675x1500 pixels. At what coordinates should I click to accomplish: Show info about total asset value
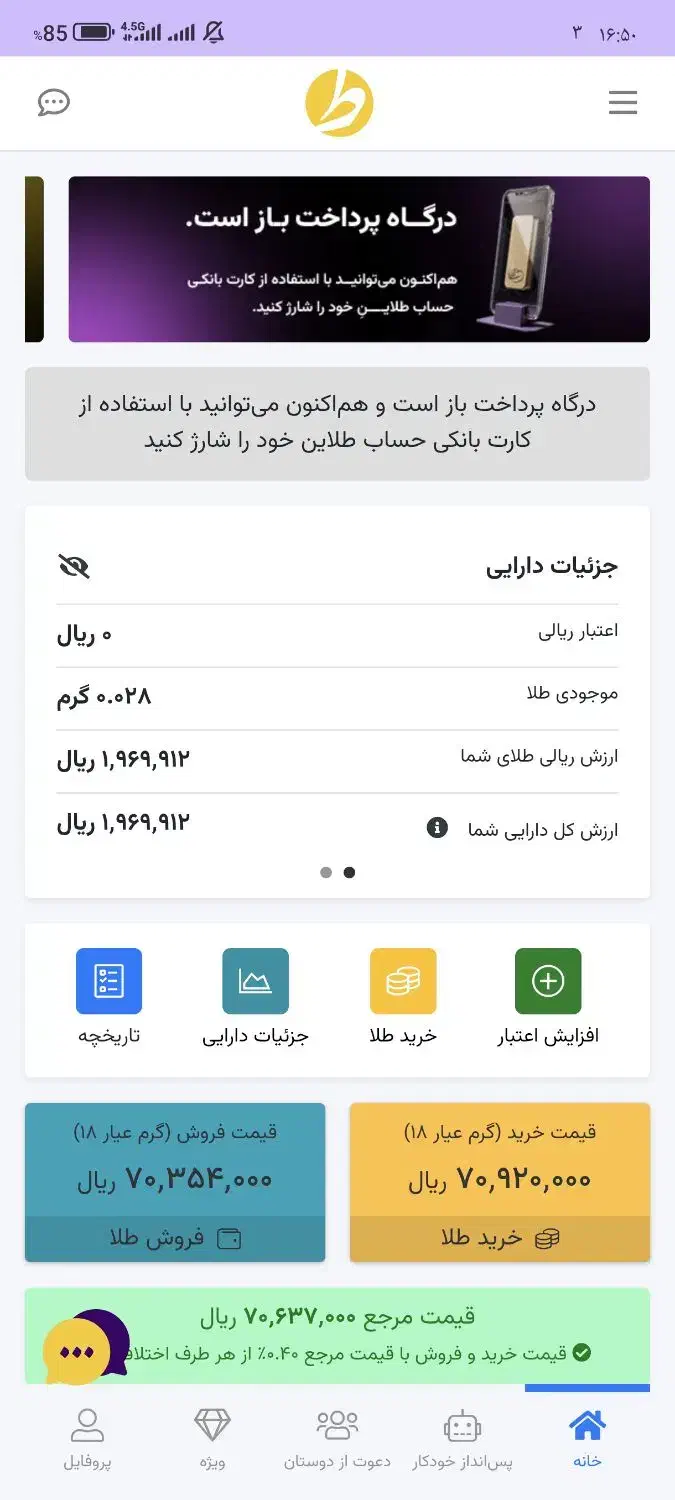click(x=437, y=828)
